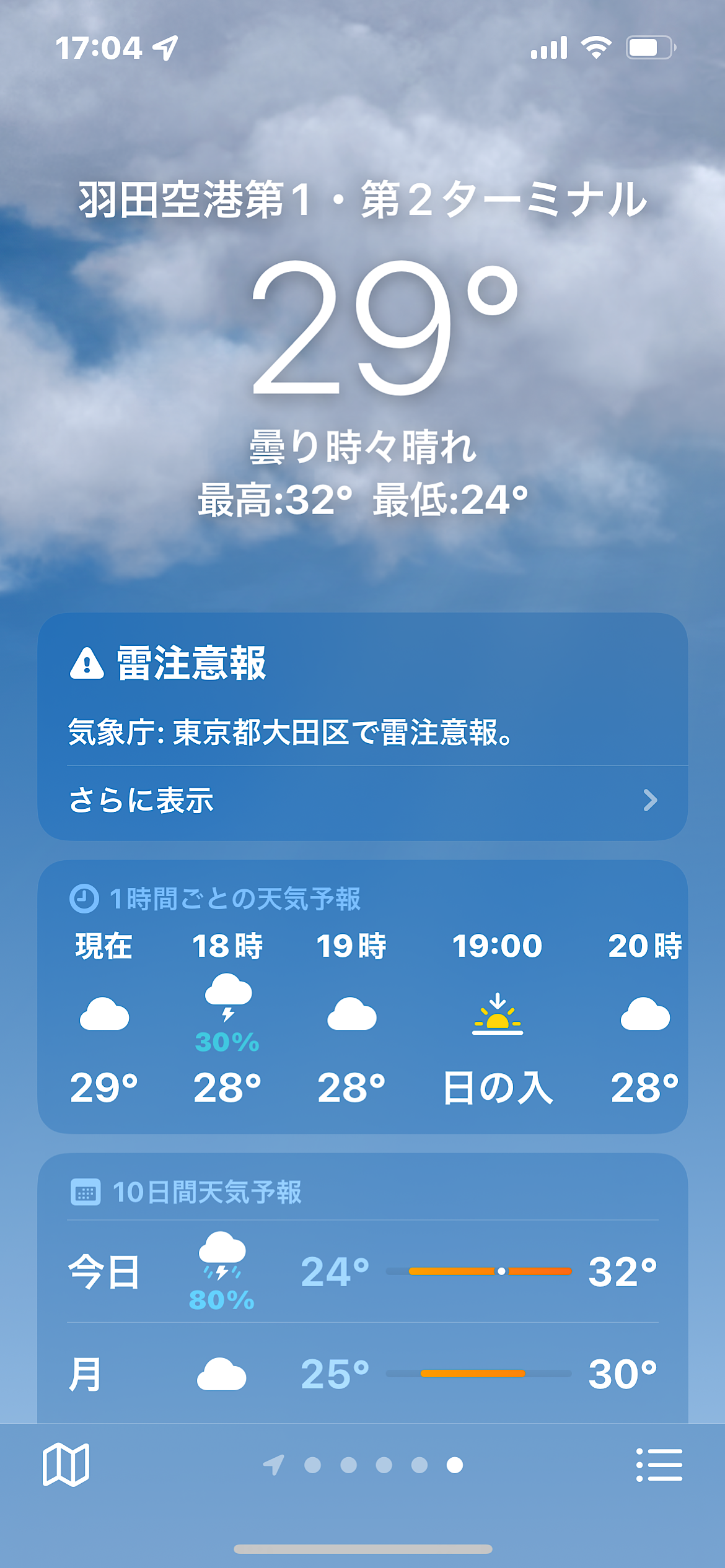This screenshot has height=1568, width=725.
Task: Open Monday's (月) forecast row
Action: (362, 1374)
